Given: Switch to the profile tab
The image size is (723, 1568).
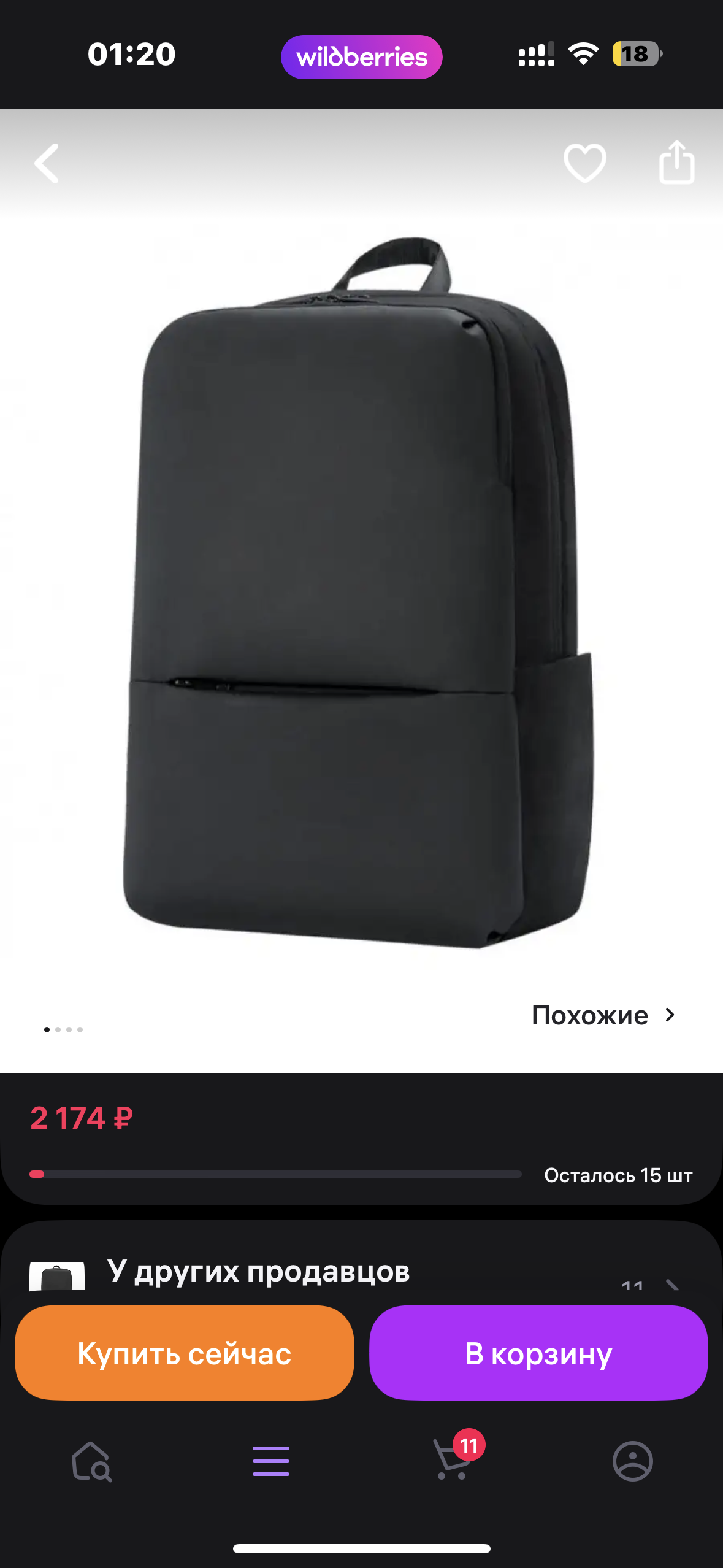Looking at the screenshot, I should [x=632, y=1461].
